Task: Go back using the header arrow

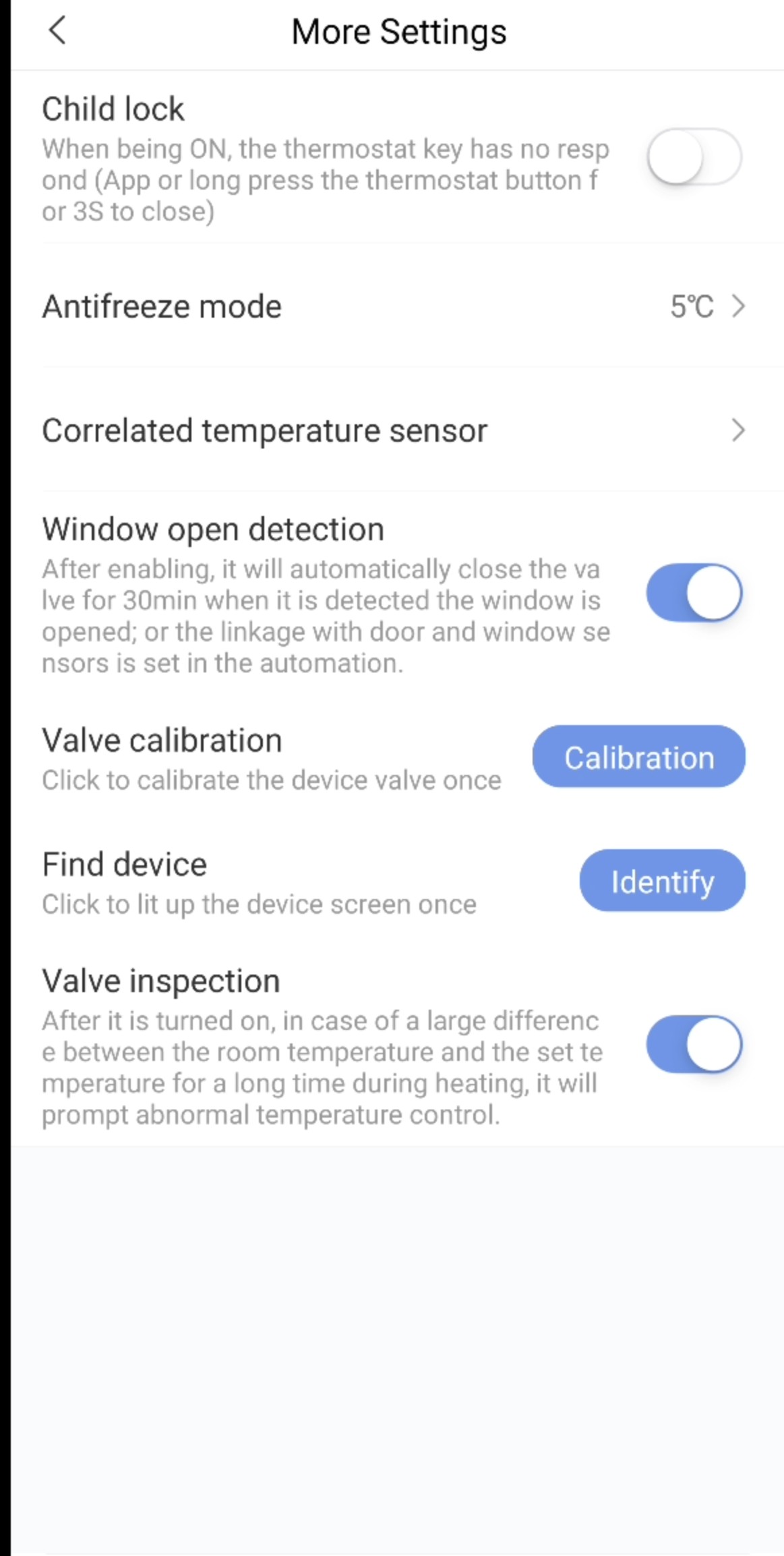Action: 57,31
